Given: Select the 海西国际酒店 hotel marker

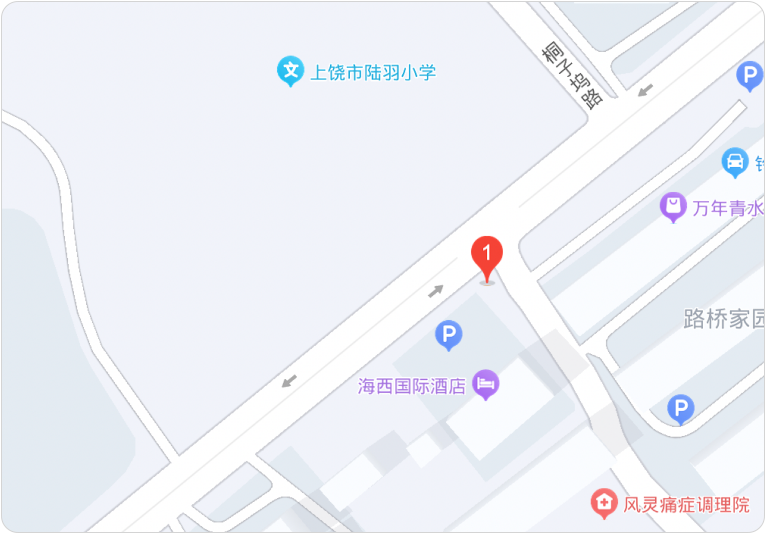Looking at the screenshot, I should (x=486, y=384).
